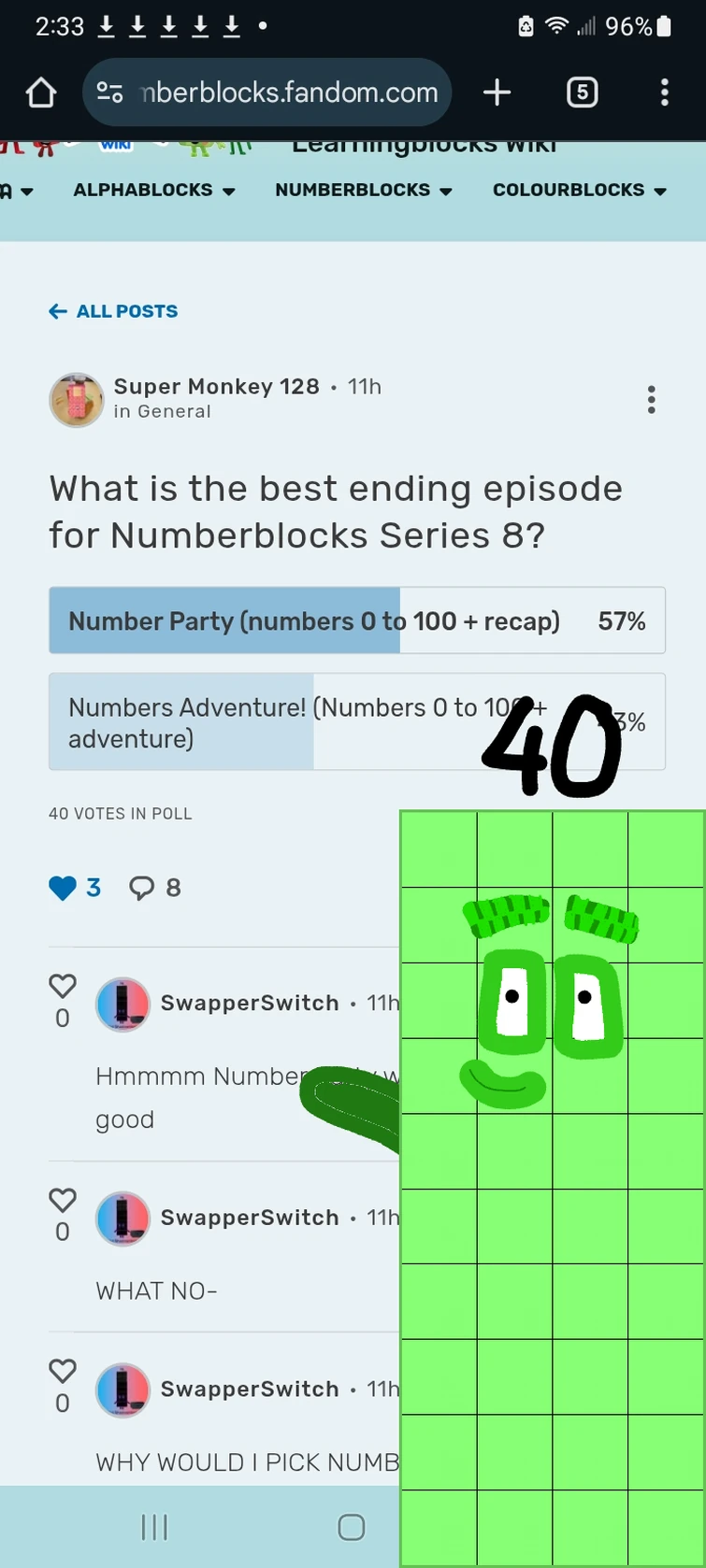Like SwapperSwitch's WHAT NO- comment heart
The width and height of the screenshot is (706, 1568).
pyautogui.click(x=63, y=1201)
